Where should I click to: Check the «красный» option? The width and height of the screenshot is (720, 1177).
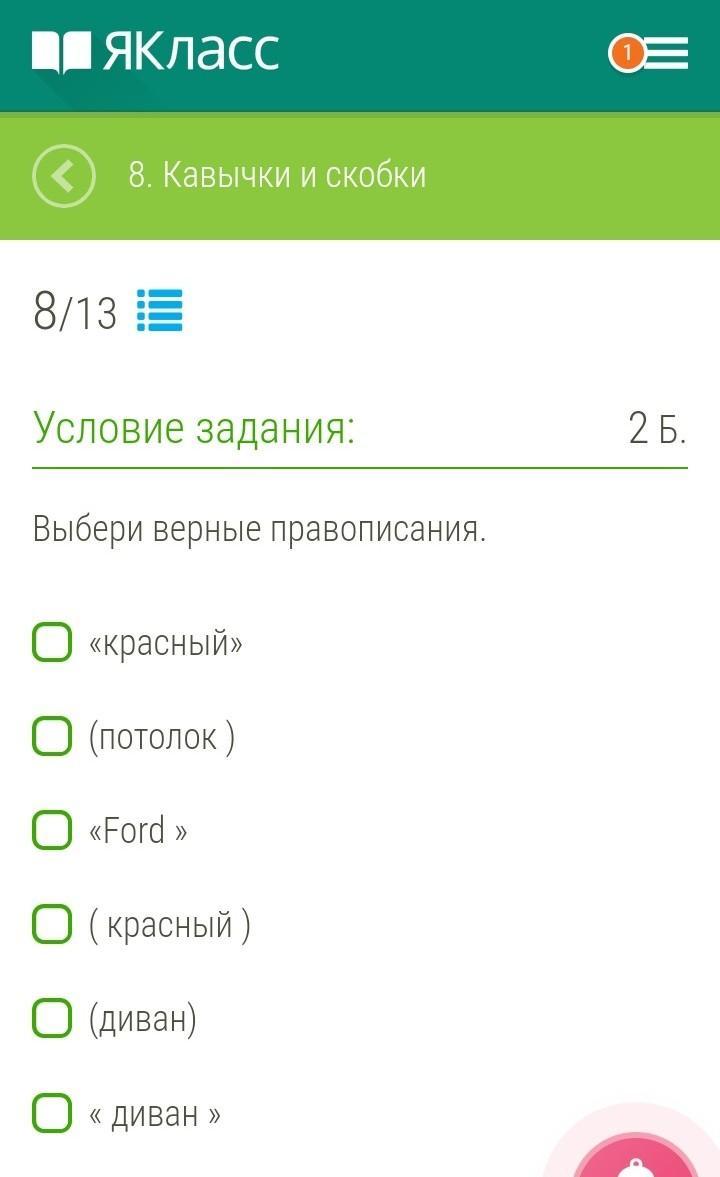pyautogui.click(x=53, y=642)
